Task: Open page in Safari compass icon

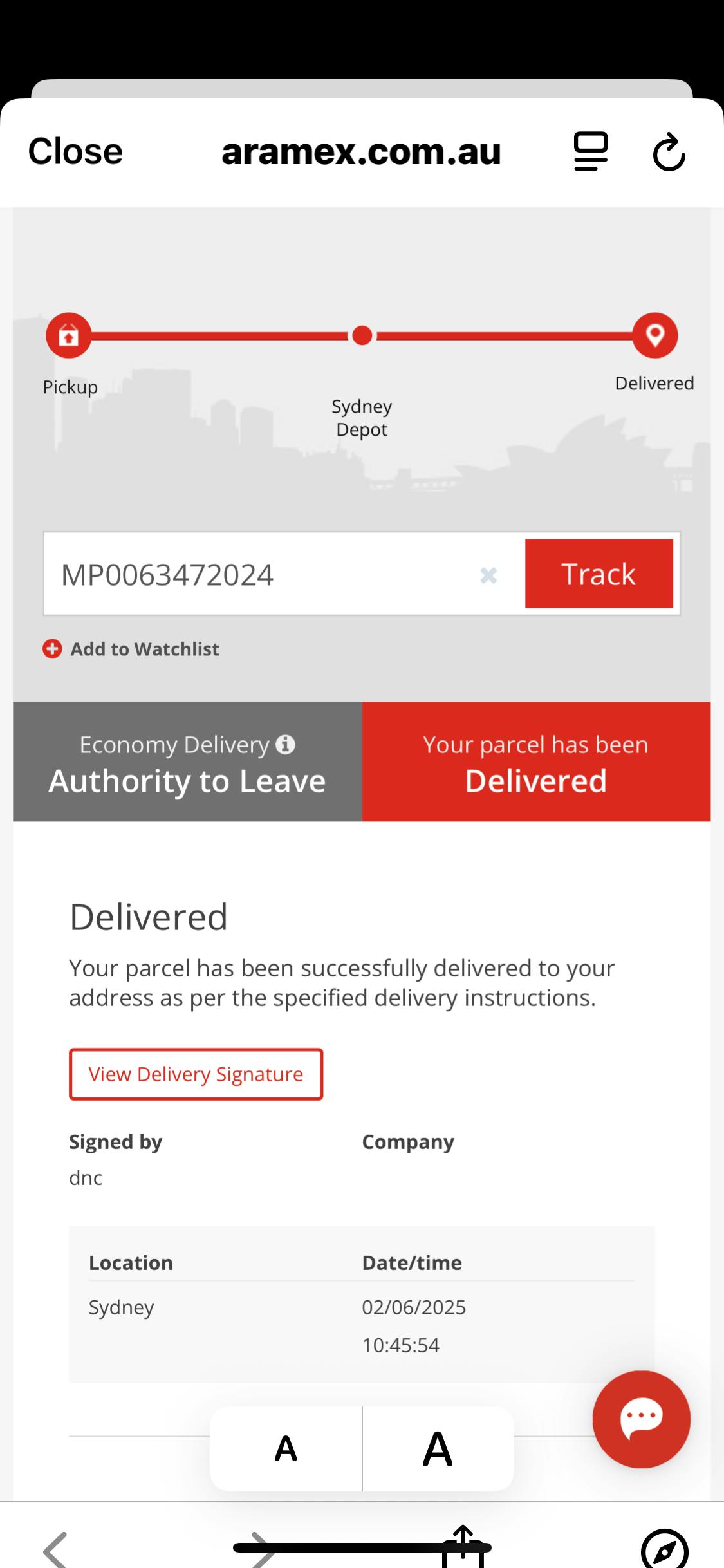Action: click(x=665, y=1550)
